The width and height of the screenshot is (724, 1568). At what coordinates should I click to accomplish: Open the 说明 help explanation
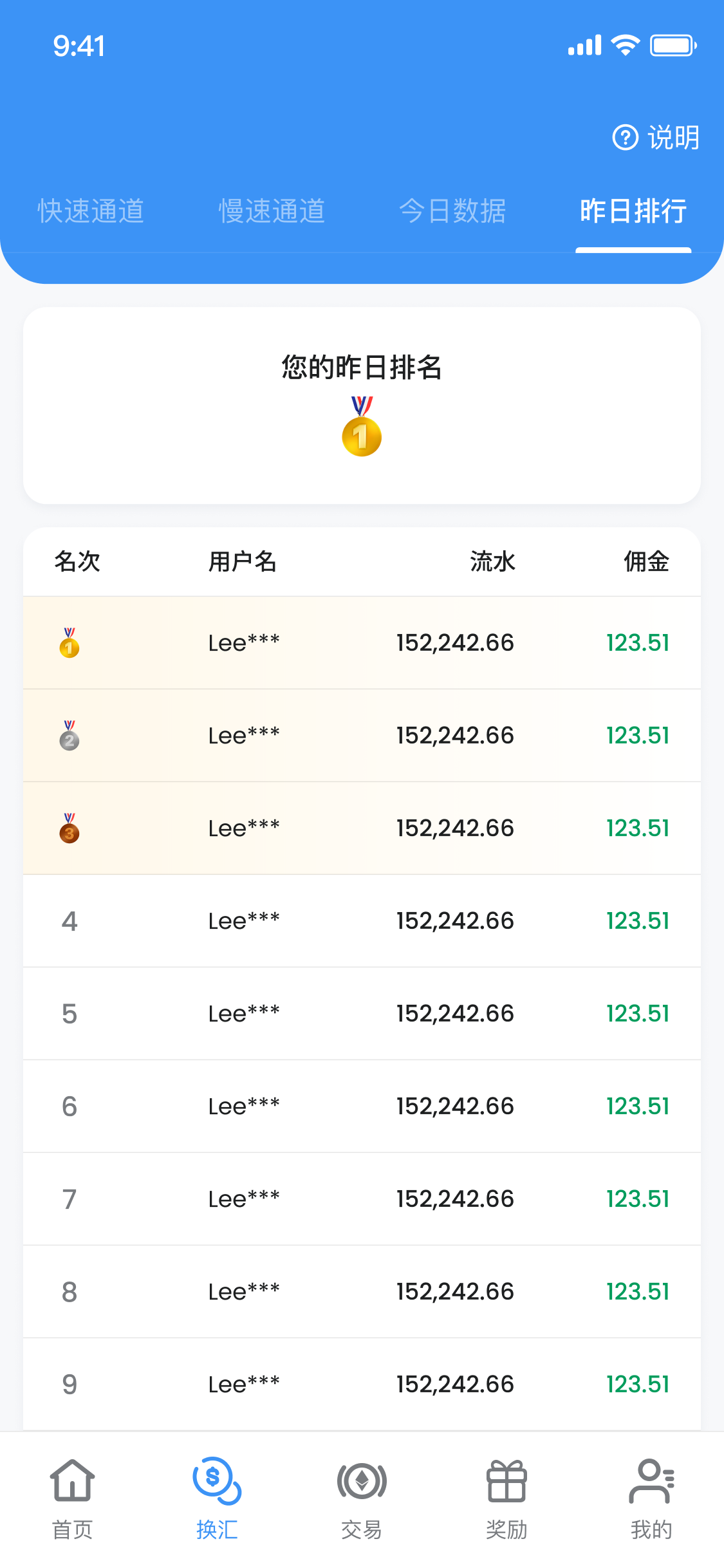(656, 137)
